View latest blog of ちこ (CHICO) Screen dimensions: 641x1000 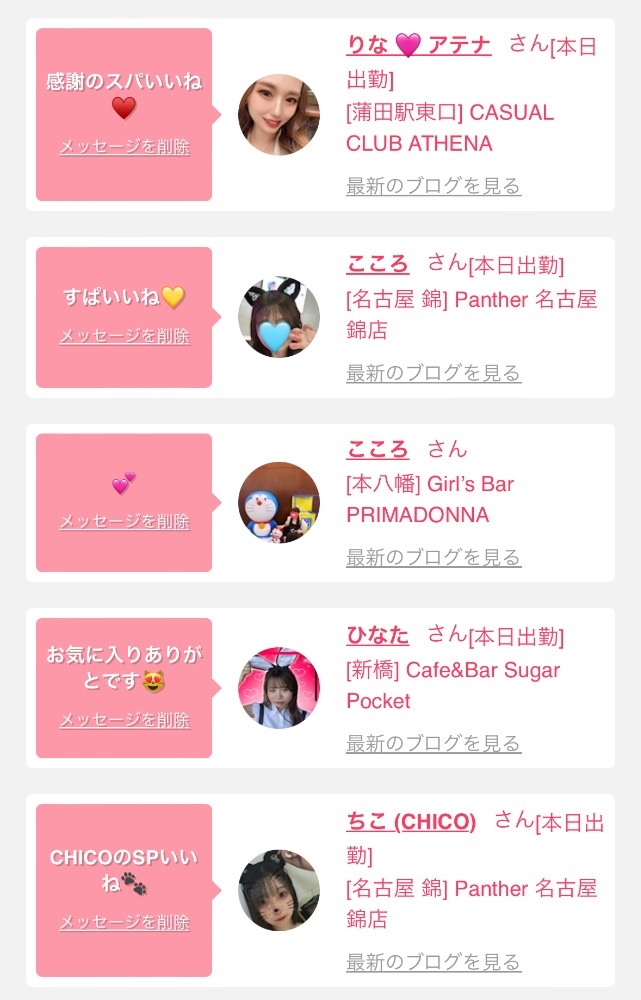coord(433,962)
